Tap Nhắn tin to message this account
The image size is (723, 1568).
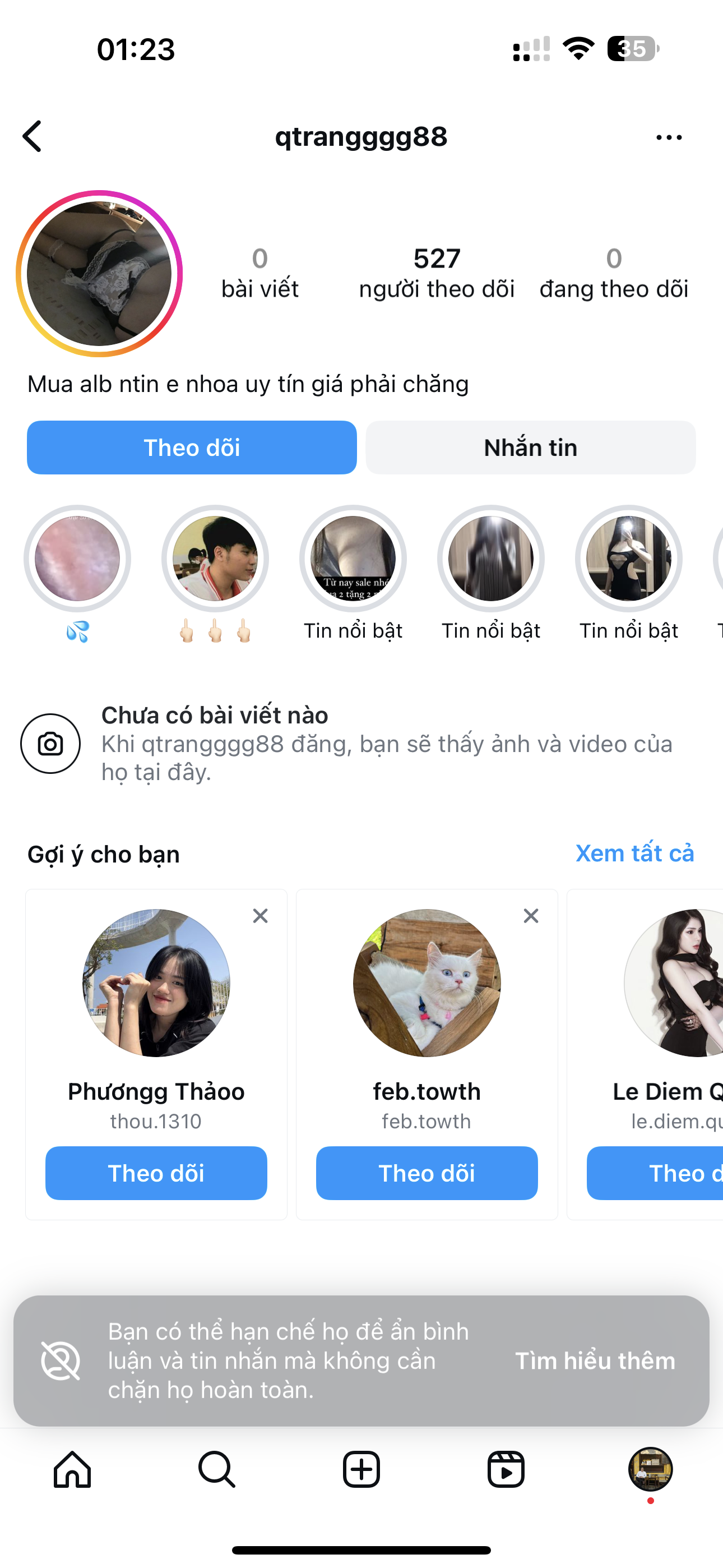point(530,448)
